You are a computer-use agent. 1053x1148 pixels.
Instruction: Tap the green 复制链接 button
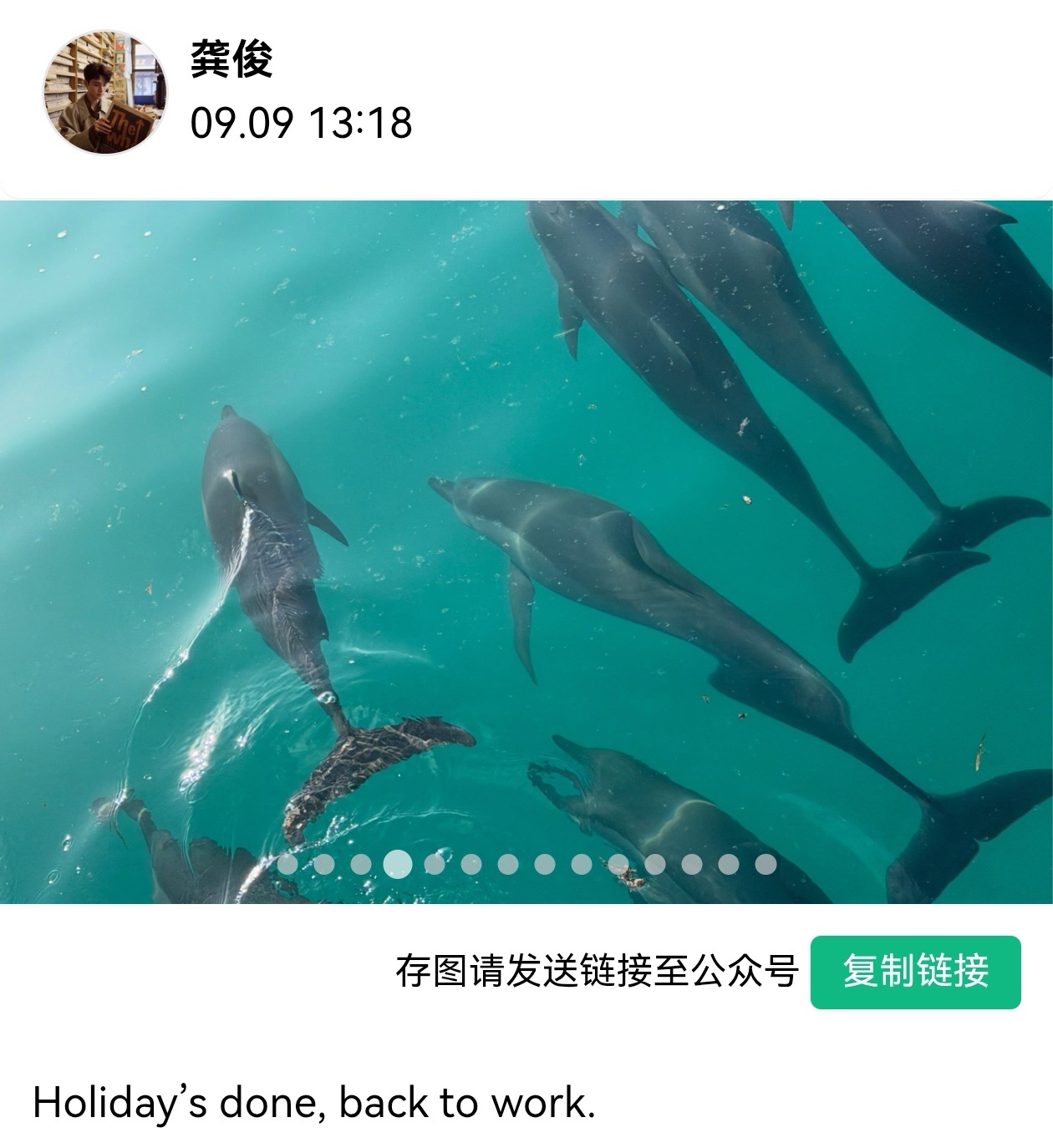point(915,972)
